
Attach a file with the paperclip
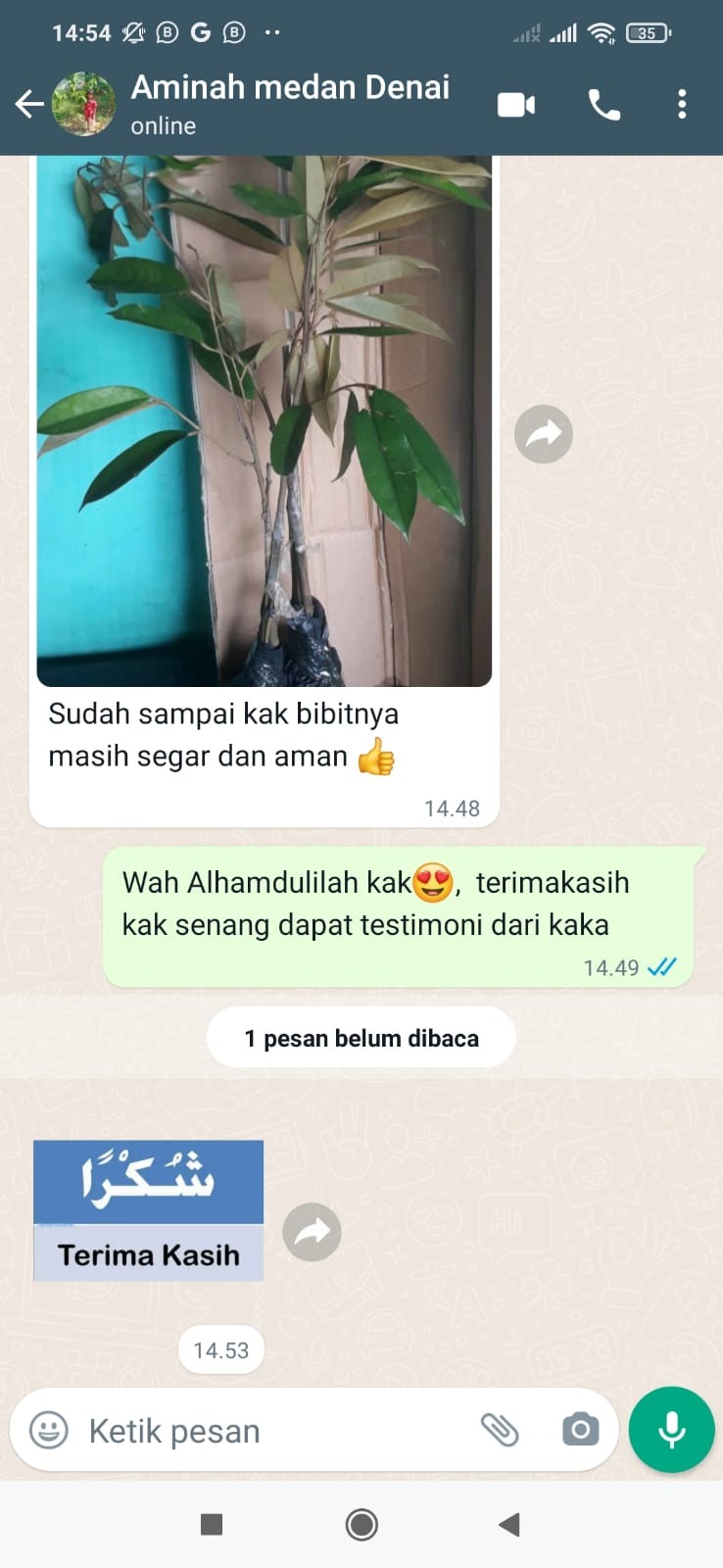pos(499,1430)
